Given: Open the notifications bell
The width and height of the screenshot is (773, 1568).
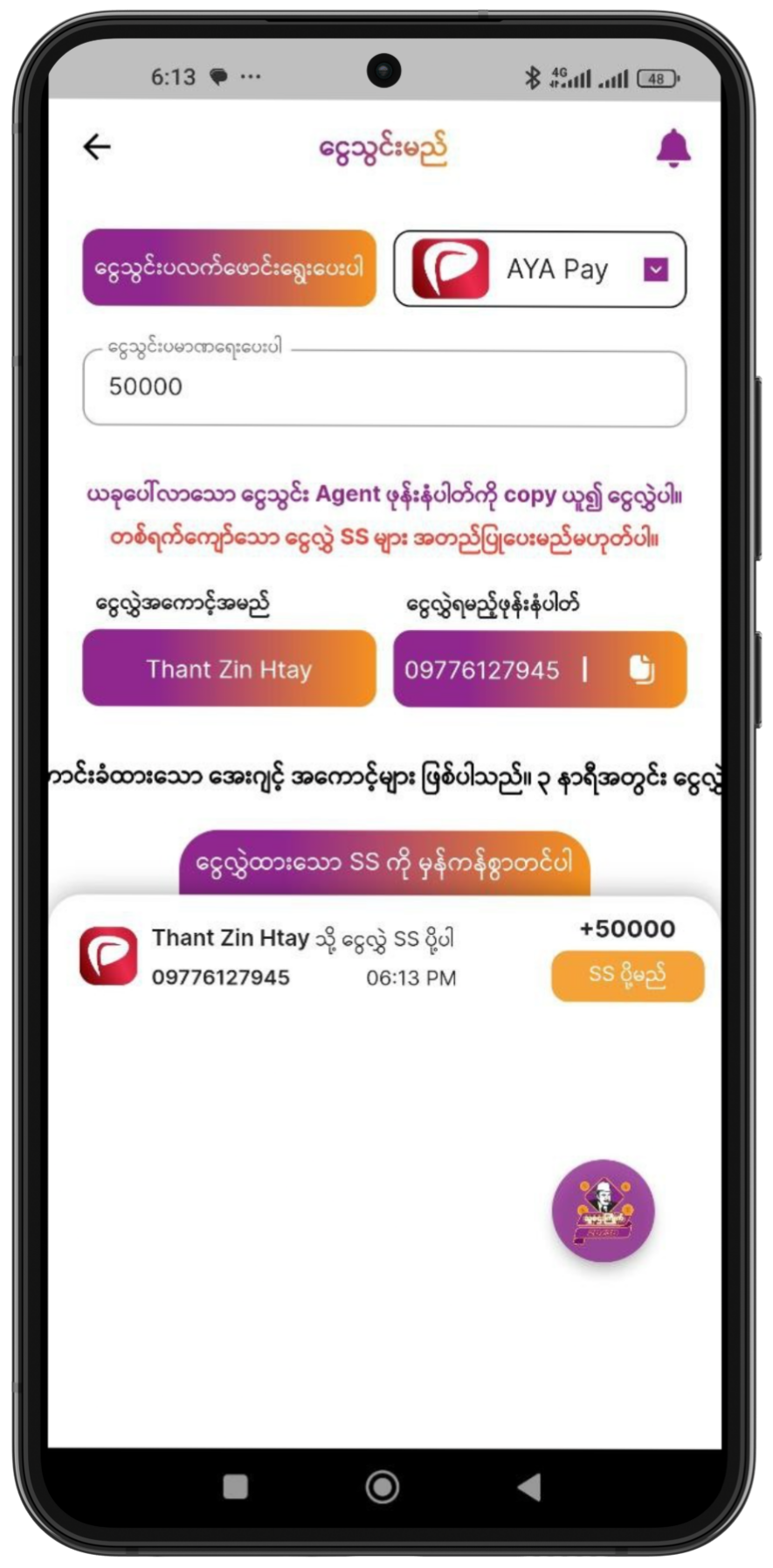Looking at the screenshot, I should coord(673,149).
